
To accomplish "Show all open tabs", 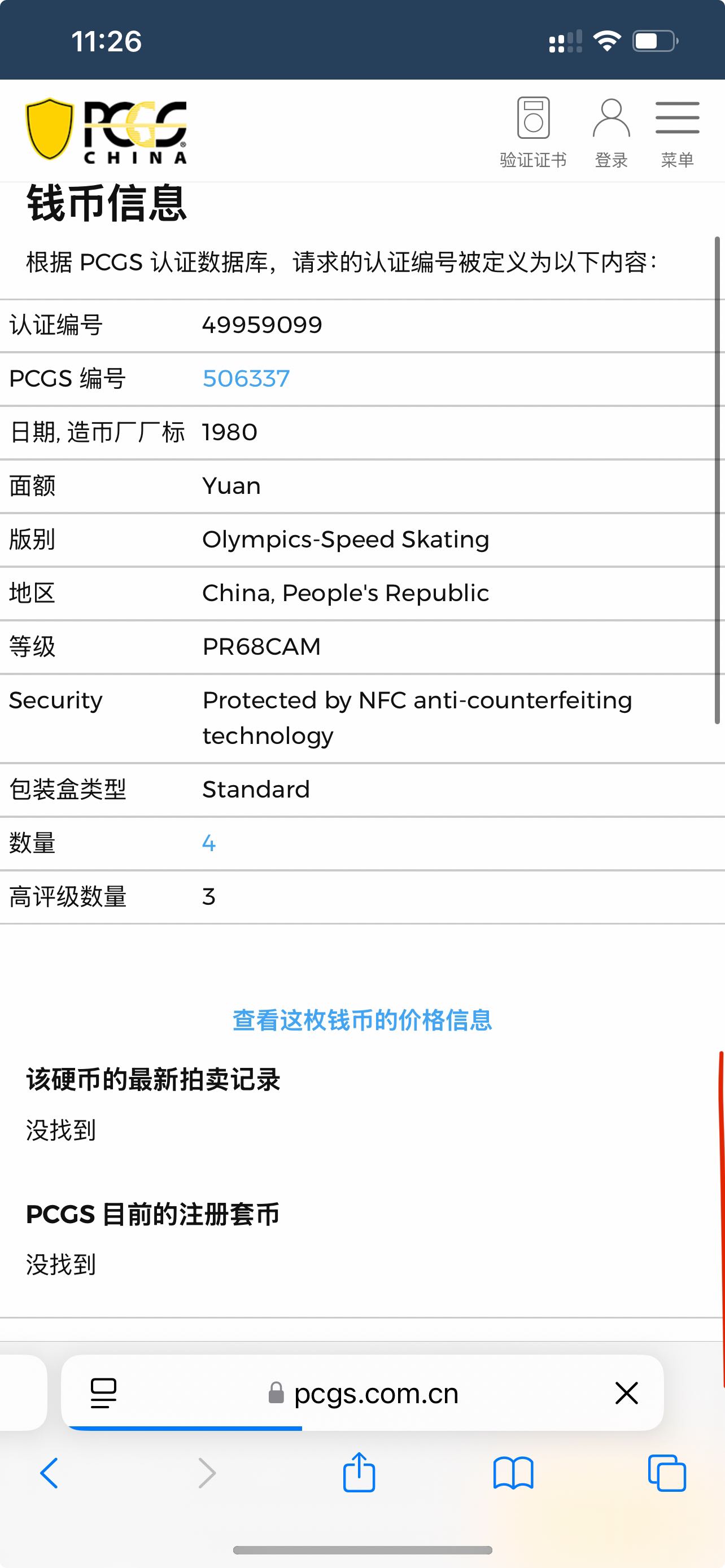I will pyautogui.click(x=667, y=1473).
